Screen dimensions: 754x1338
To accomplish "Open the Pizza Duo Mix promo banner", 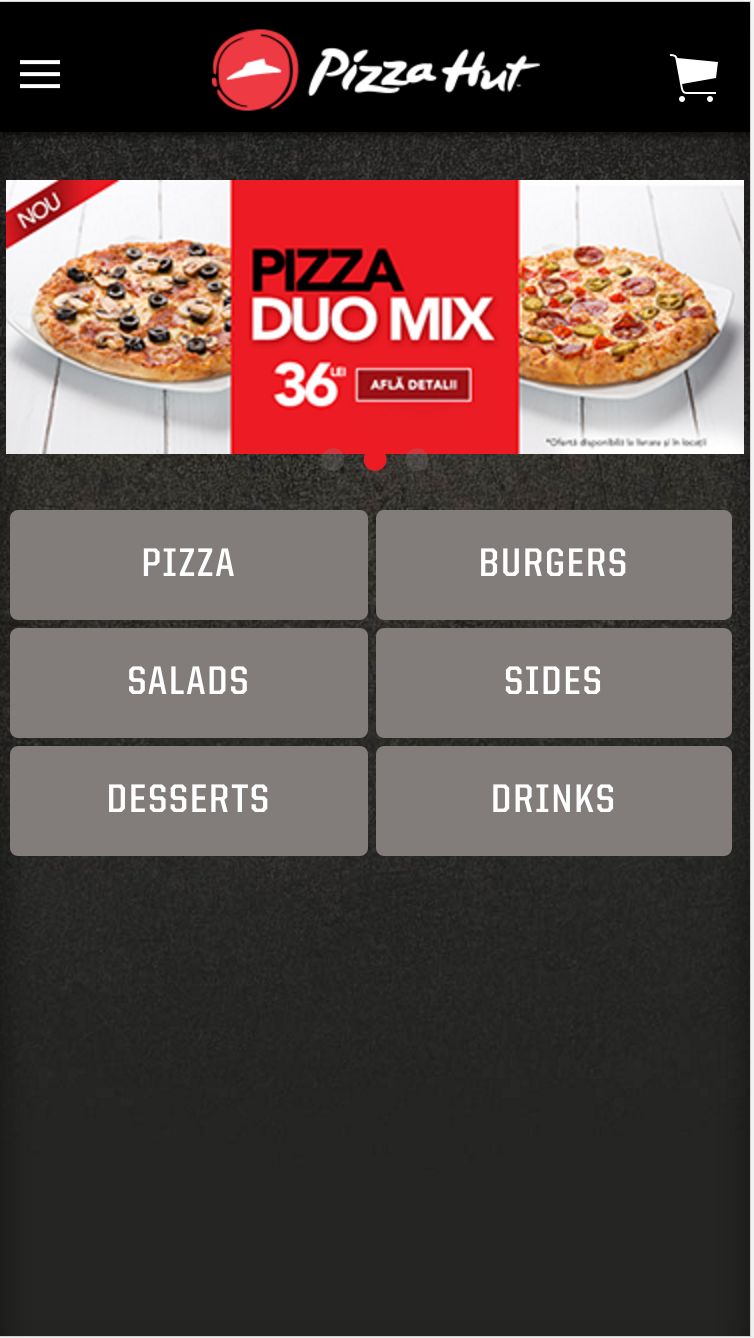I will click(x=375, y=316).
